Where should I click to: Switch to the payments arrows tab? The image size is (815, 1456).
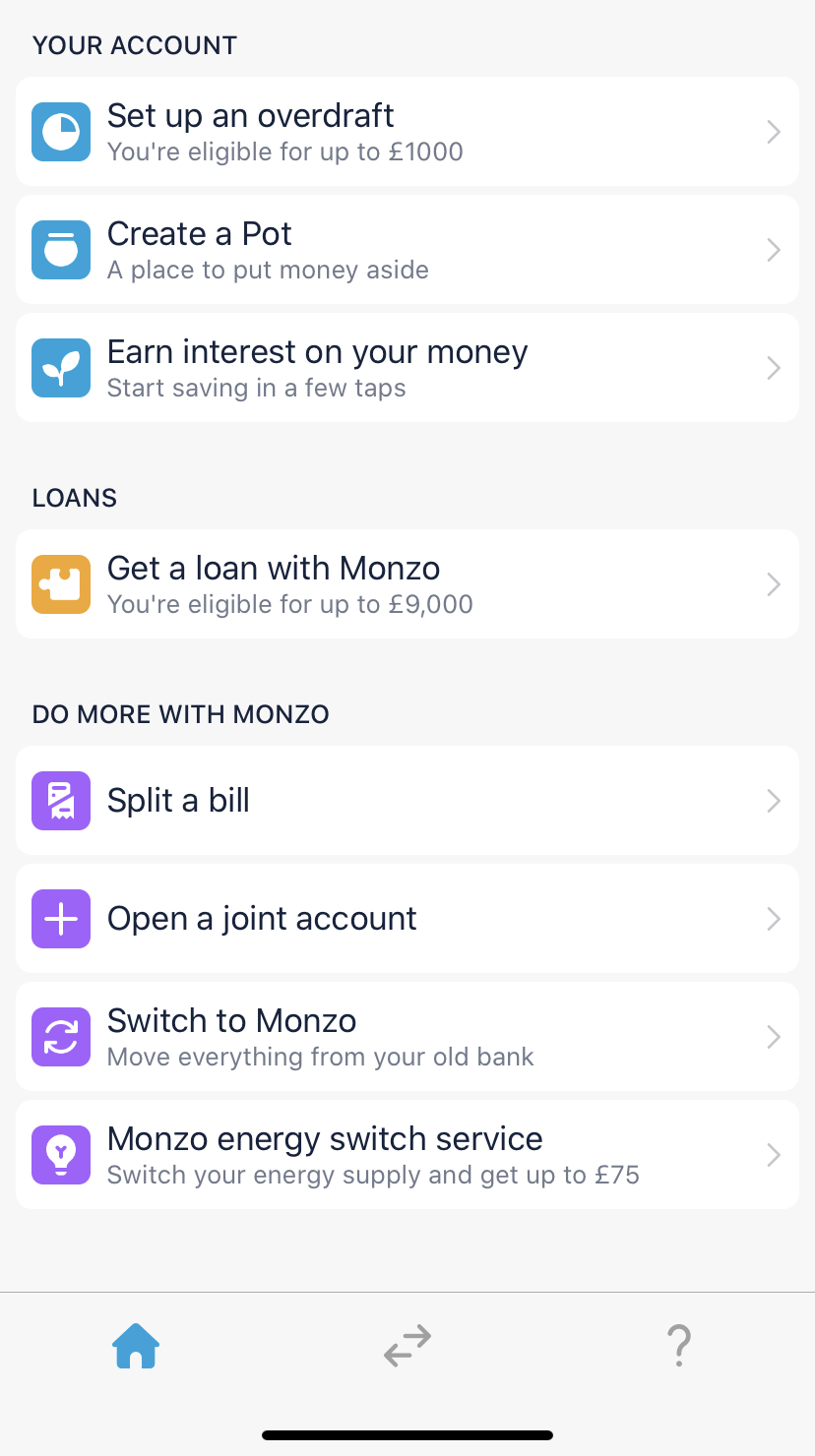pos(407,1346)
